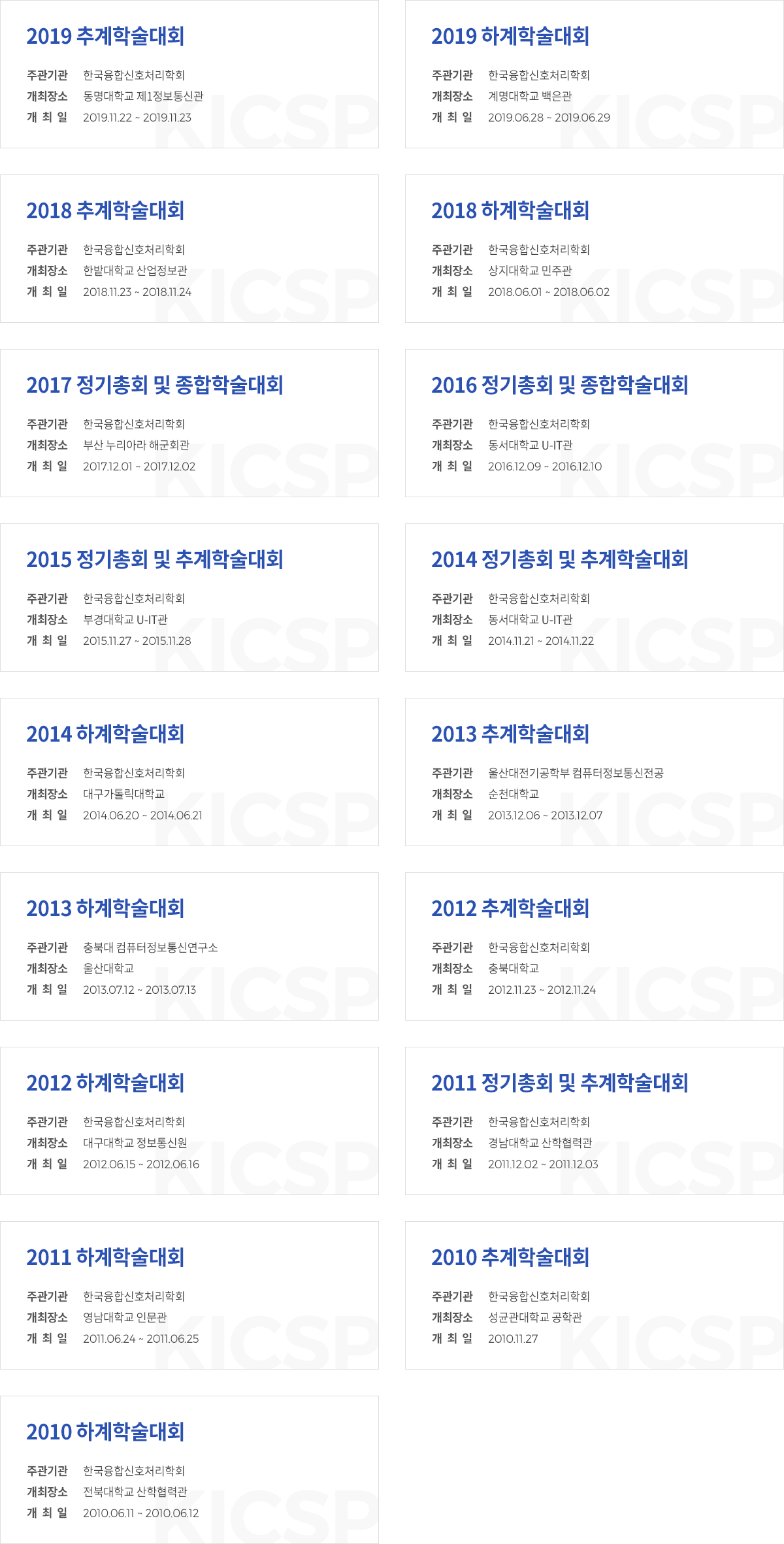
Task: Select the 2018 추계학술대회 card
Action: [189, 248]
